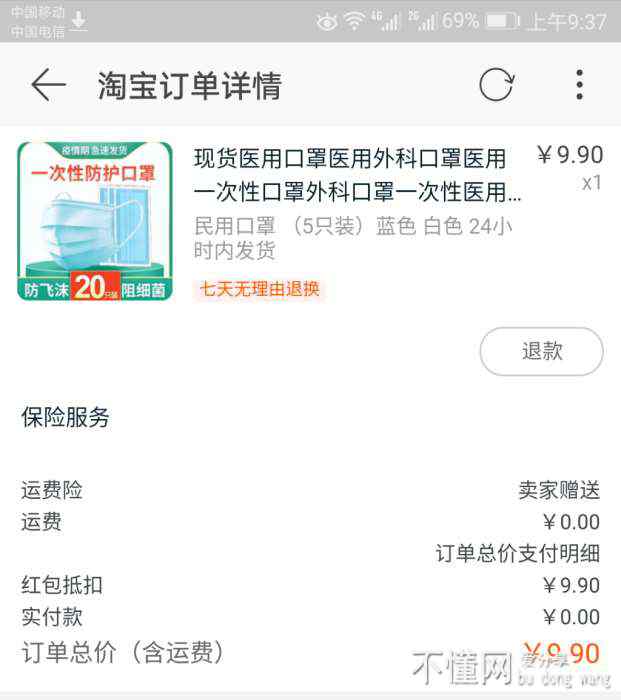Open the three-dot overflow menu
The height and width of the screenshot is (700, 621).
579,85
